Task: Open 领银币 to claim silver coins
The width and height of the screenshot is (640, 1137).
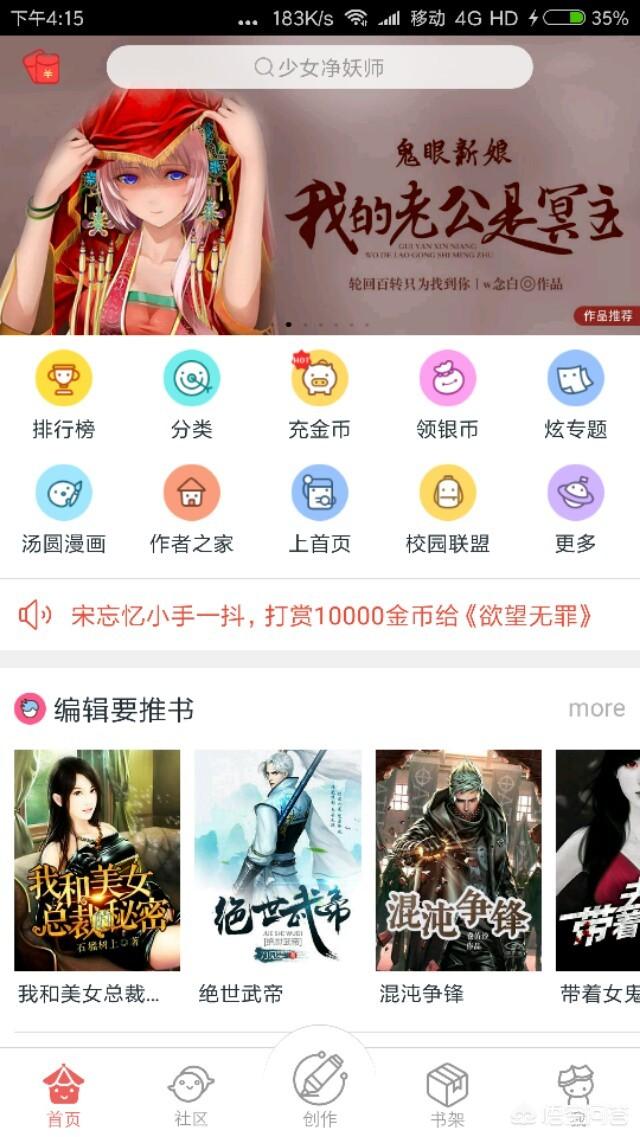Action: point(447,394)
